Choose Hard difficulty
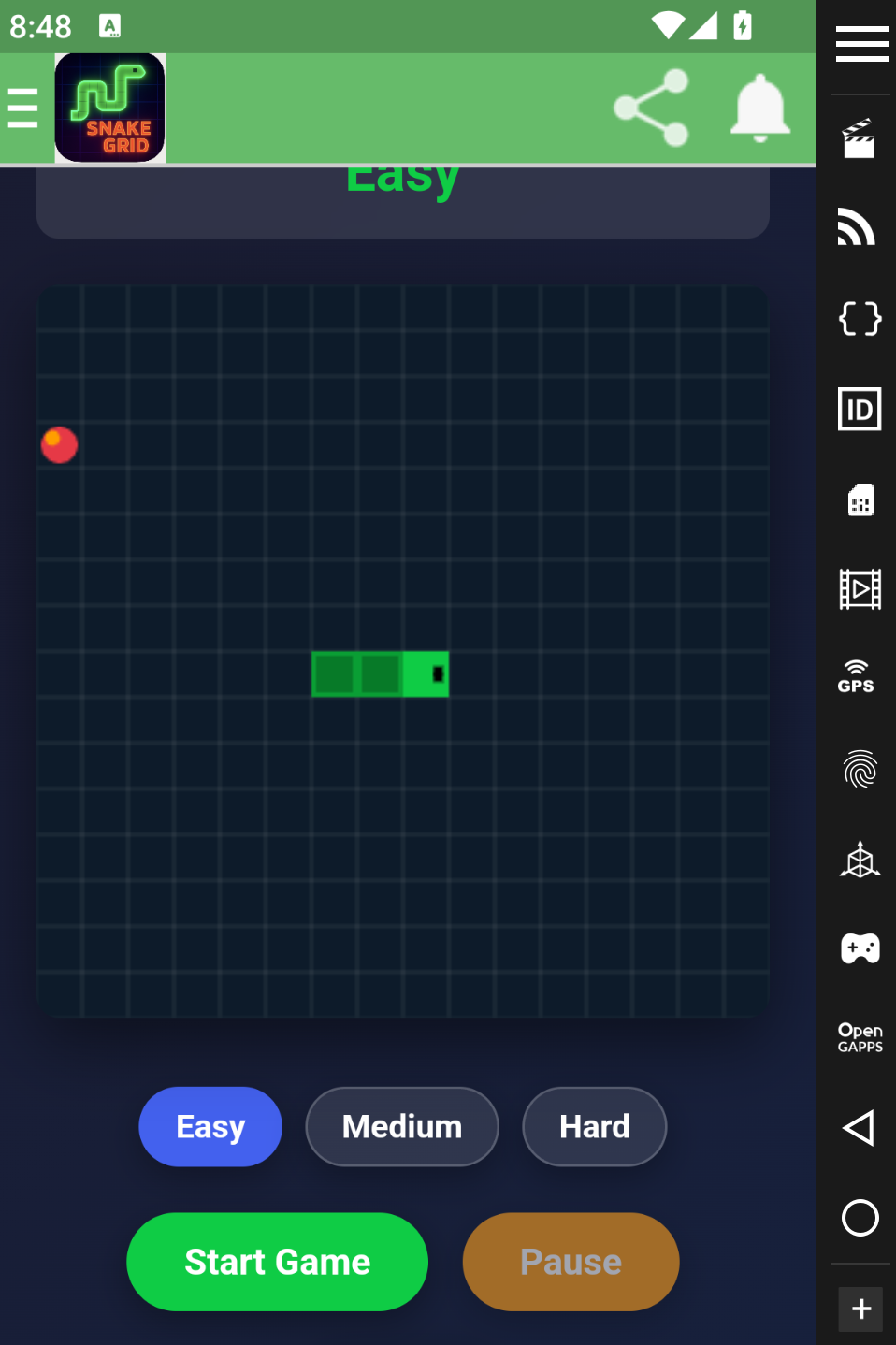Viewport: 896px width, 1345px height. pos(594,1126)
